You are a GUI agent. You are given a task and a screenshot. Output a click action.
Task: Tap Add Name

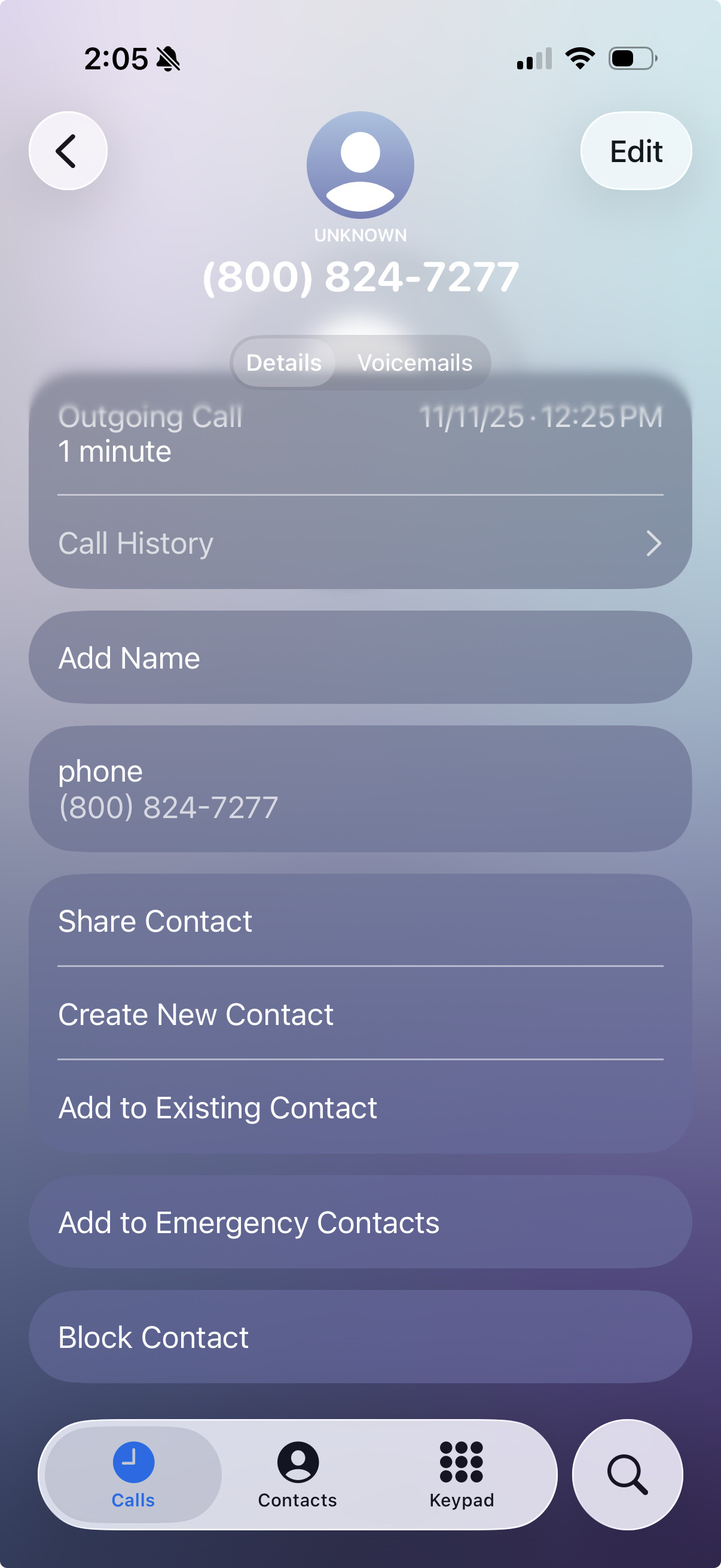(x=359, y=658)
